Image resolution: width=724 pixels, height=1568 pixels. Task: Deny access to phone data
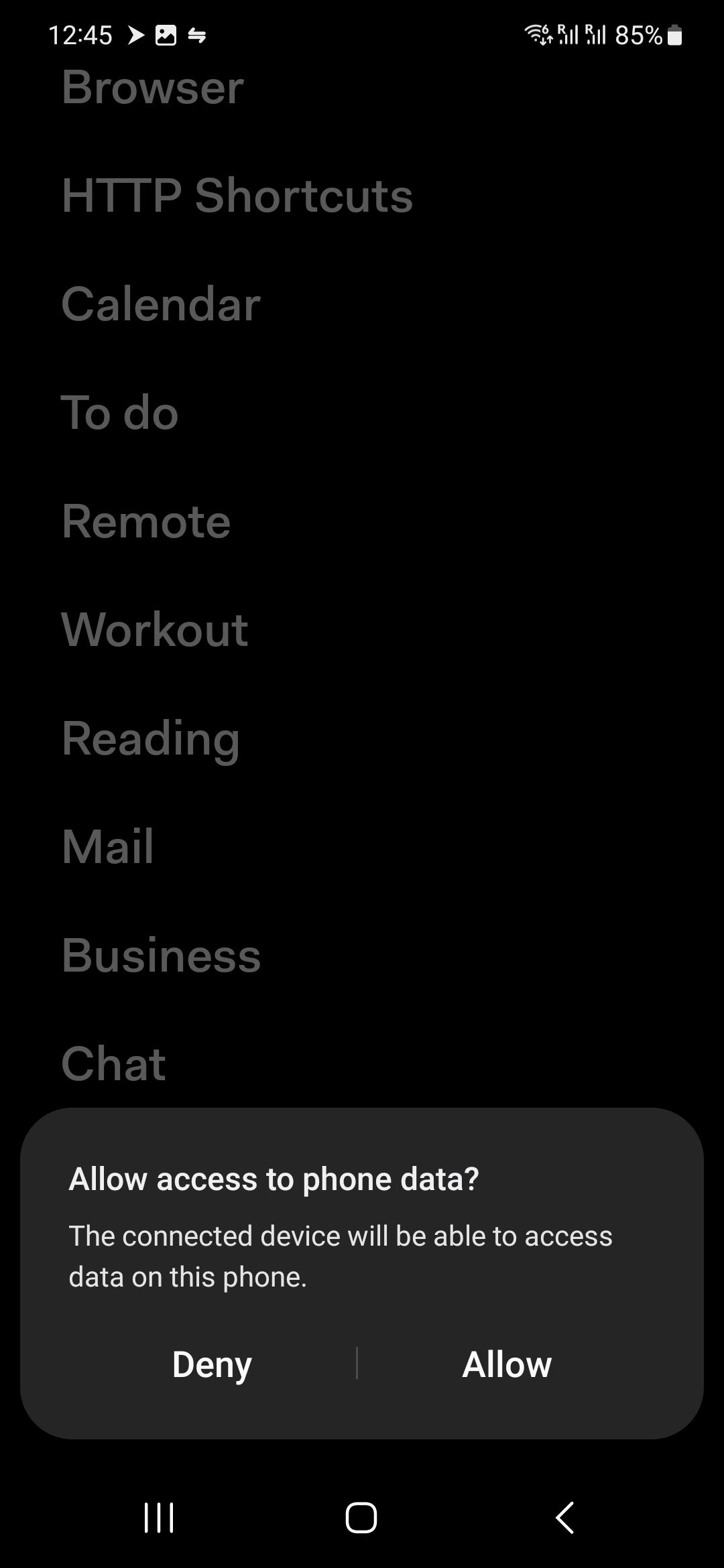coord(212,1364)
